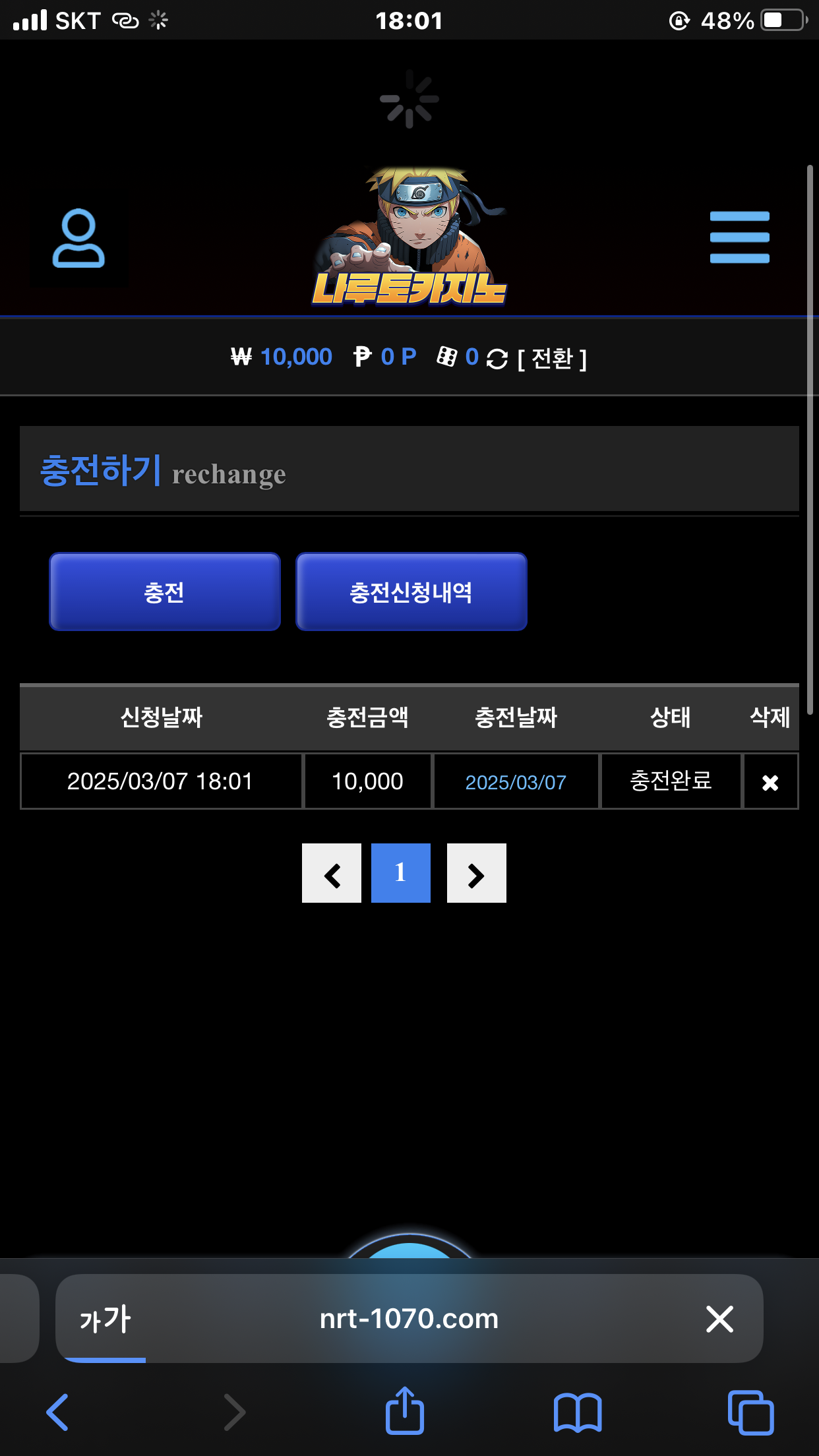Show open browser tabs
Screen dimensions: 819x1456
(x=750, y=1412)
